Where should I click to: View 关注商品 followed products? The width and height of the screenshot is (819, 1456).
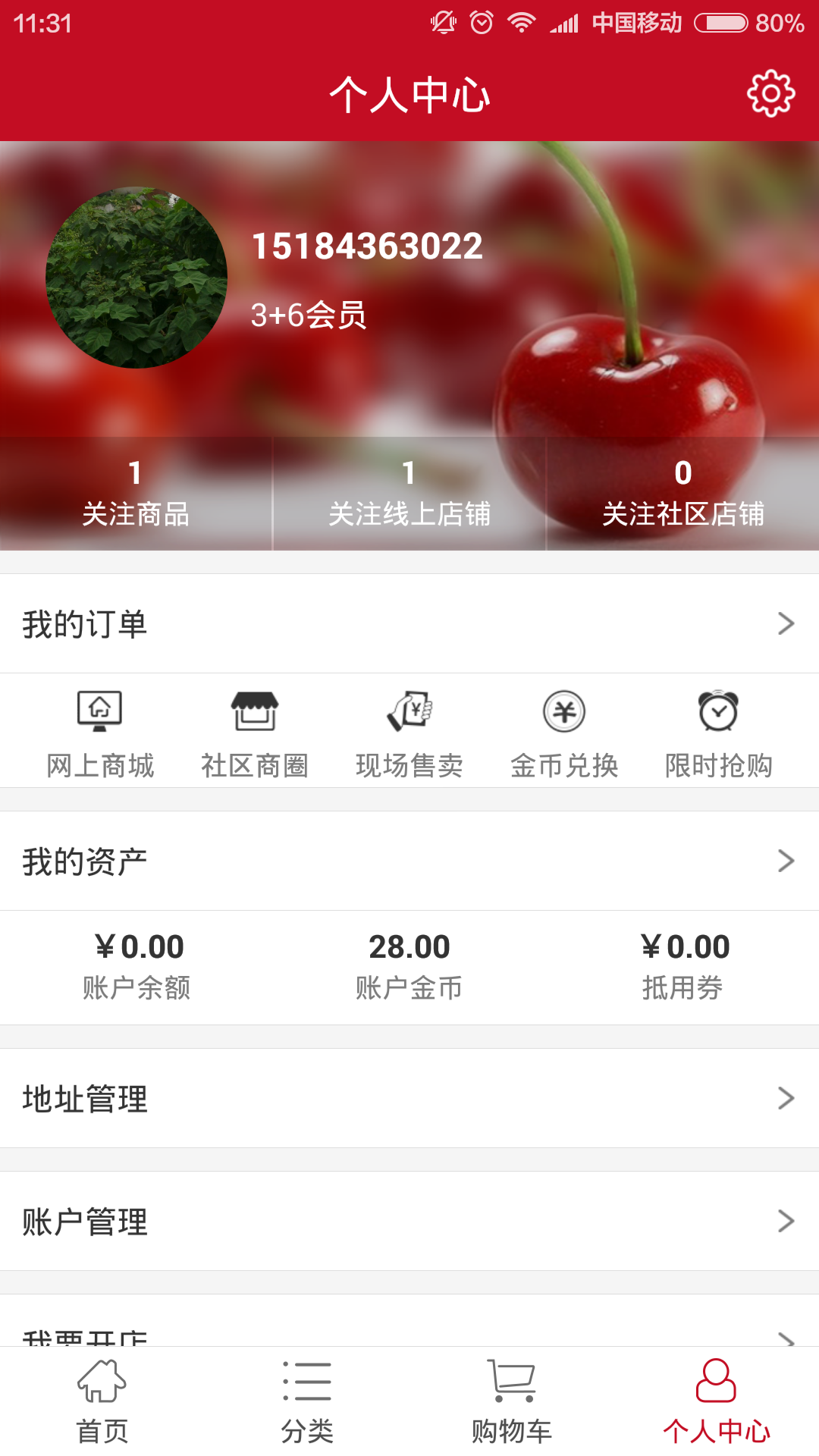tap(136, 493)
